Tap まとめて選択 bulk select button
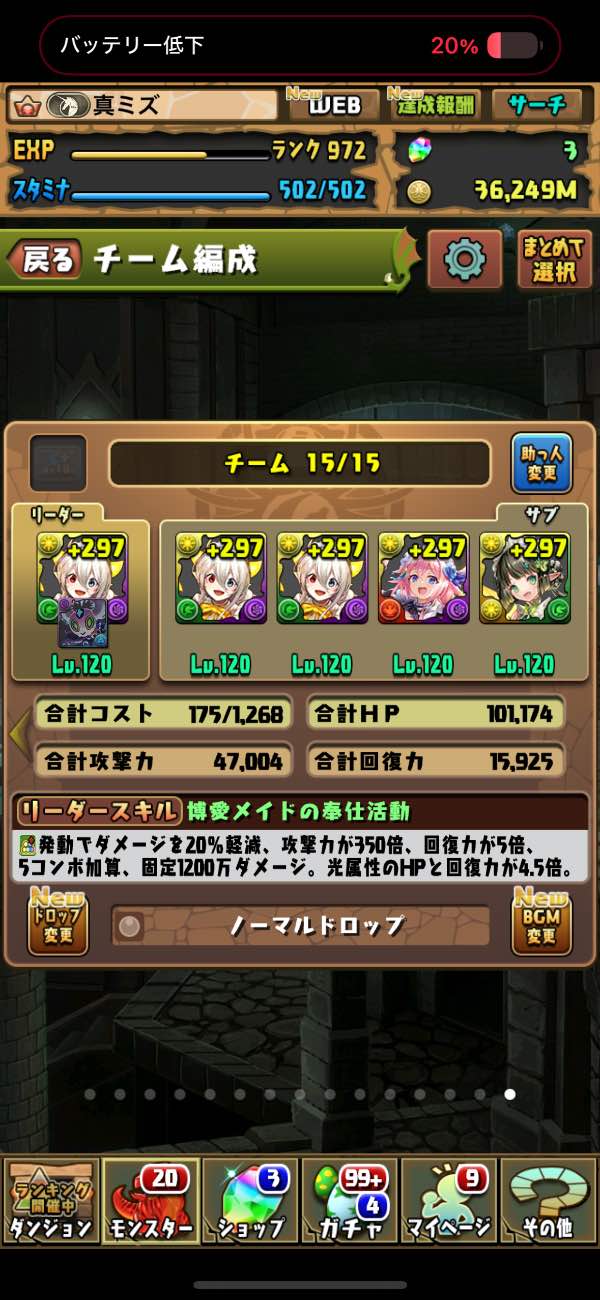600x1300 pixels. [x=555, y=260]
